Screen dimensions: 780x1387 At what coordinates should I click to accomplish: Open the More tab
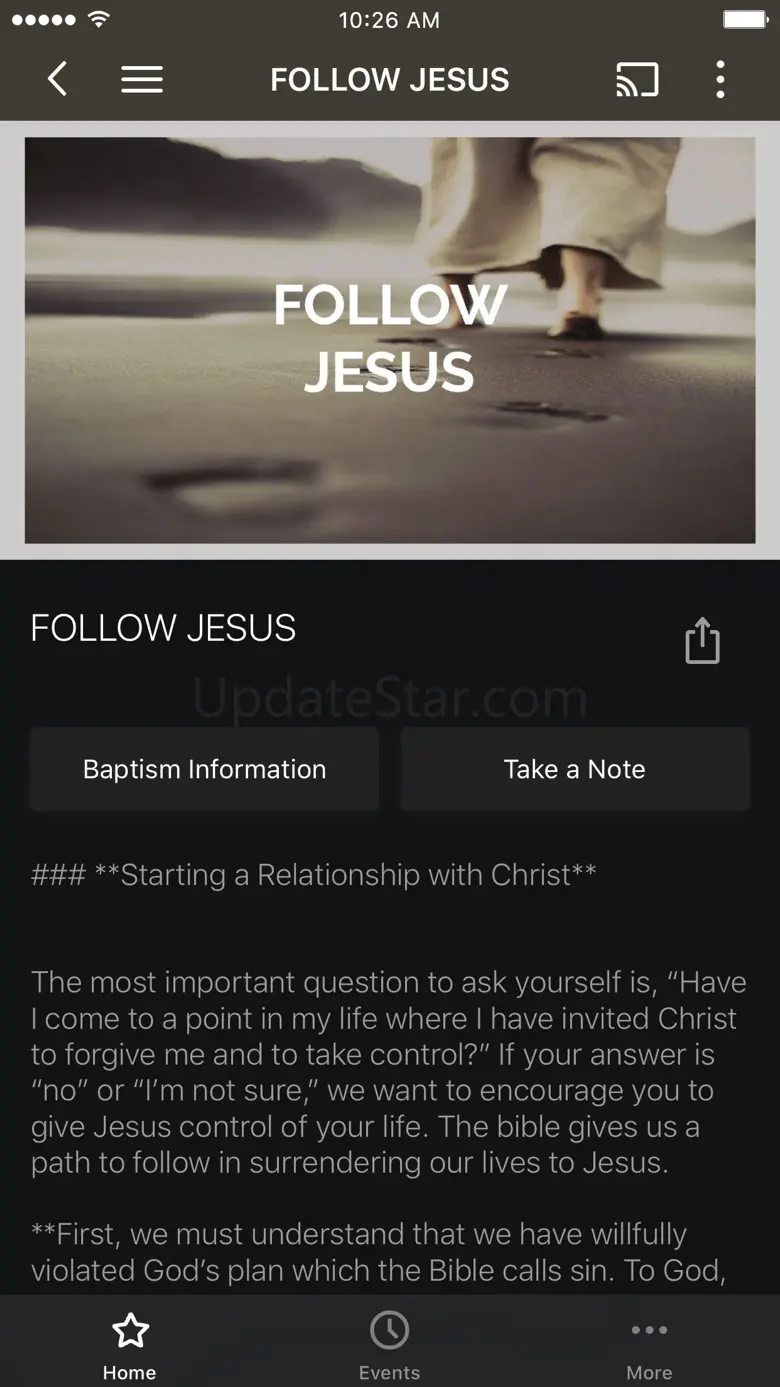[649, 1345]
